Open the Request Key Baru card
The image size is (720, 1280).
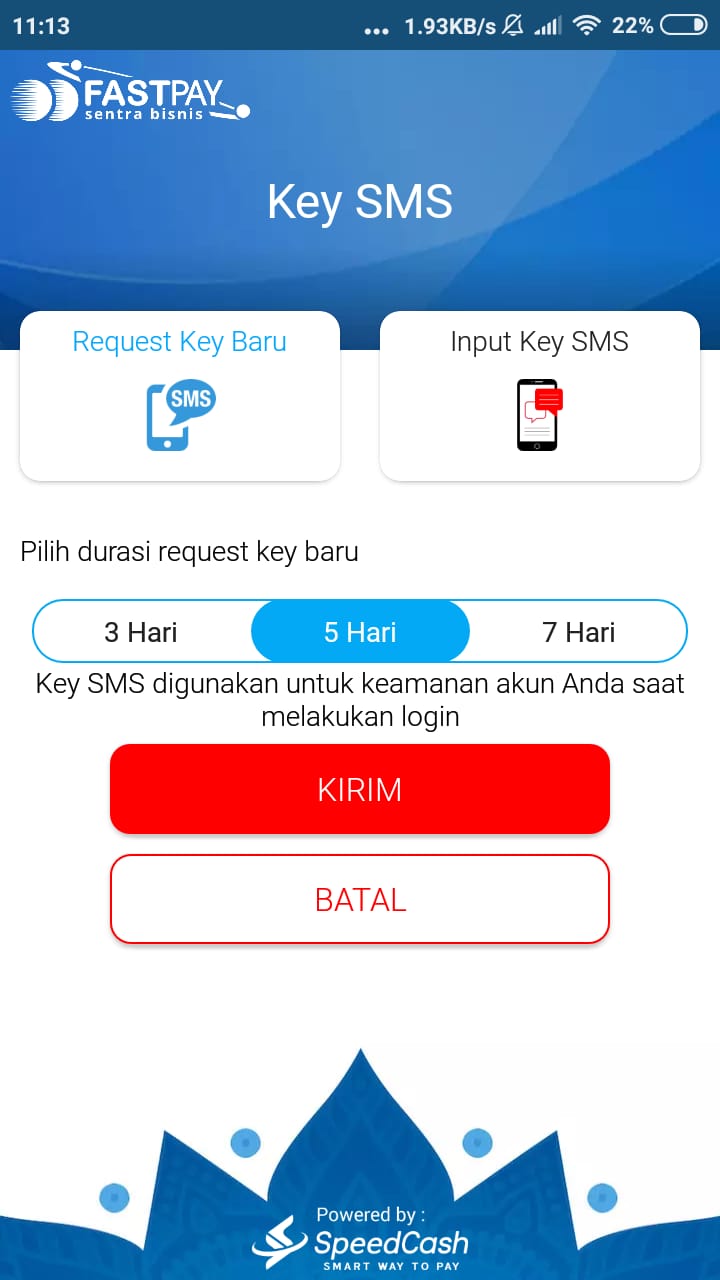180,396
